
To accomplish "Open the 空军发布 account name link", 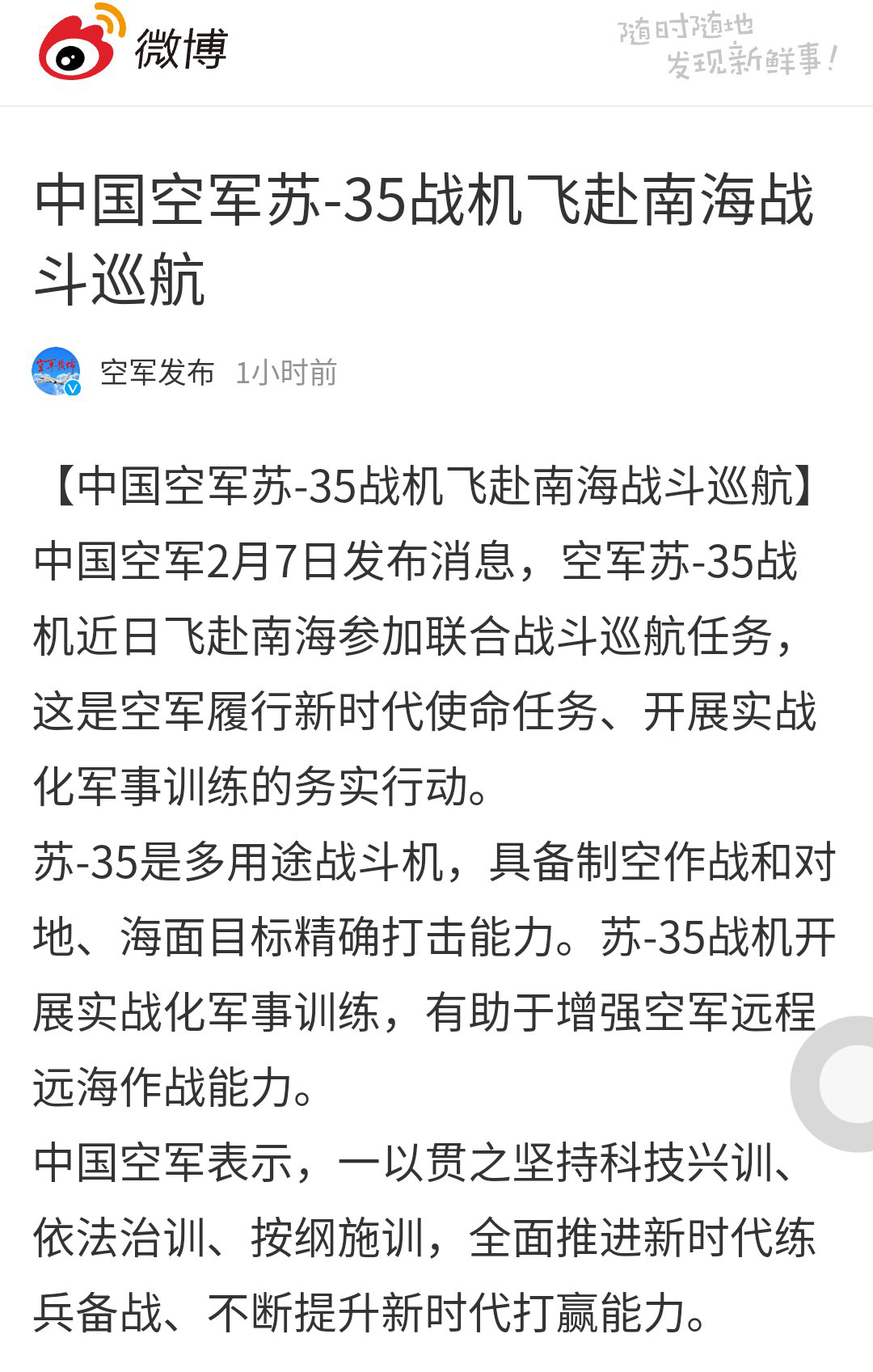I will click(x=158, y=373).
